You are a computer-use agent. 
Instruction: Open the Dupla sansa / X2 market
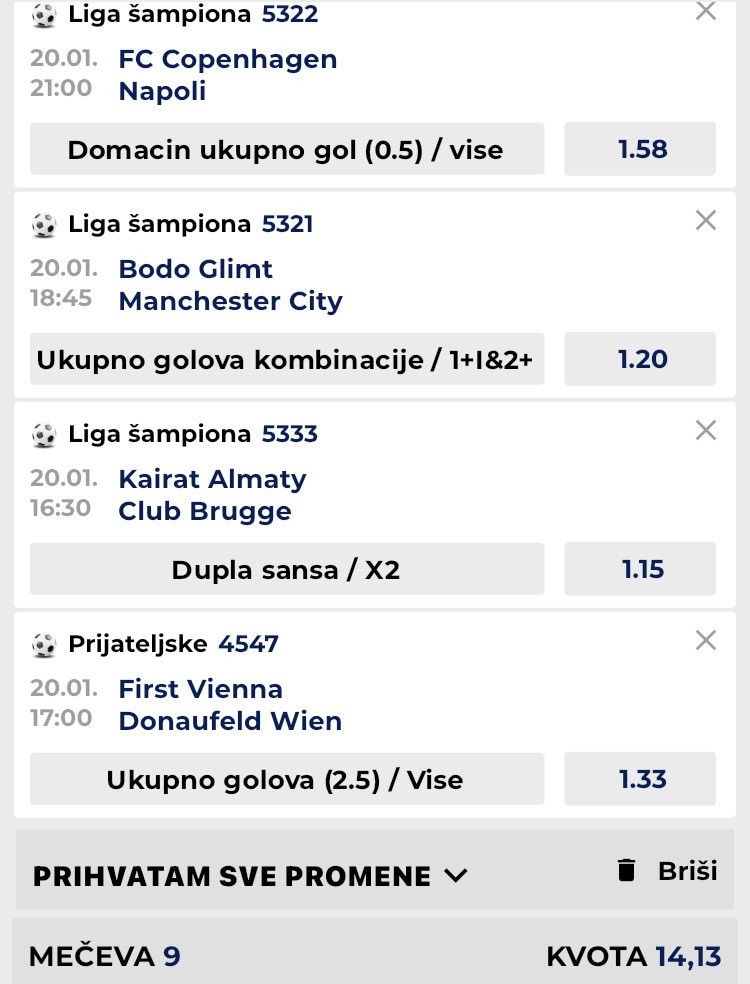tap(287, 569)
